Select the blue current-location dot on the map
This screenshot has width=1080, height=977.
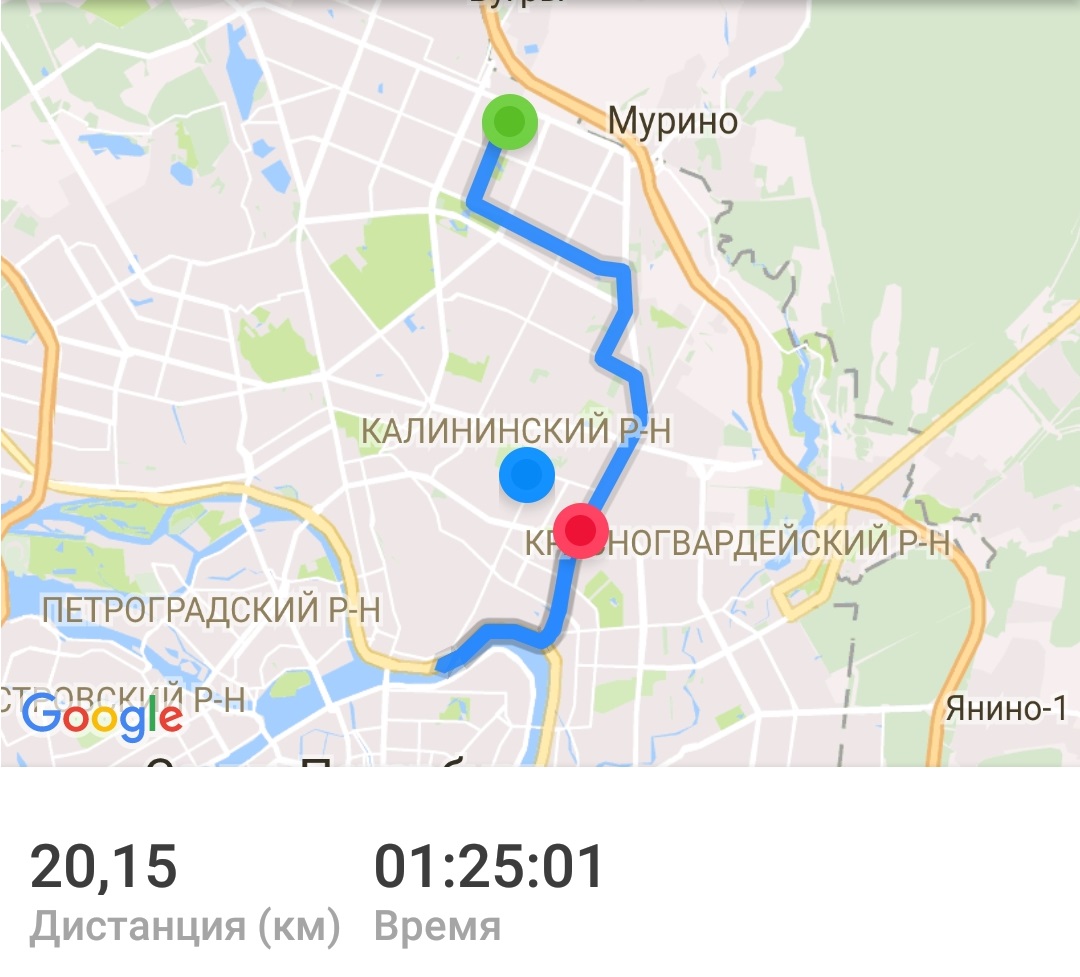(526, 474)
